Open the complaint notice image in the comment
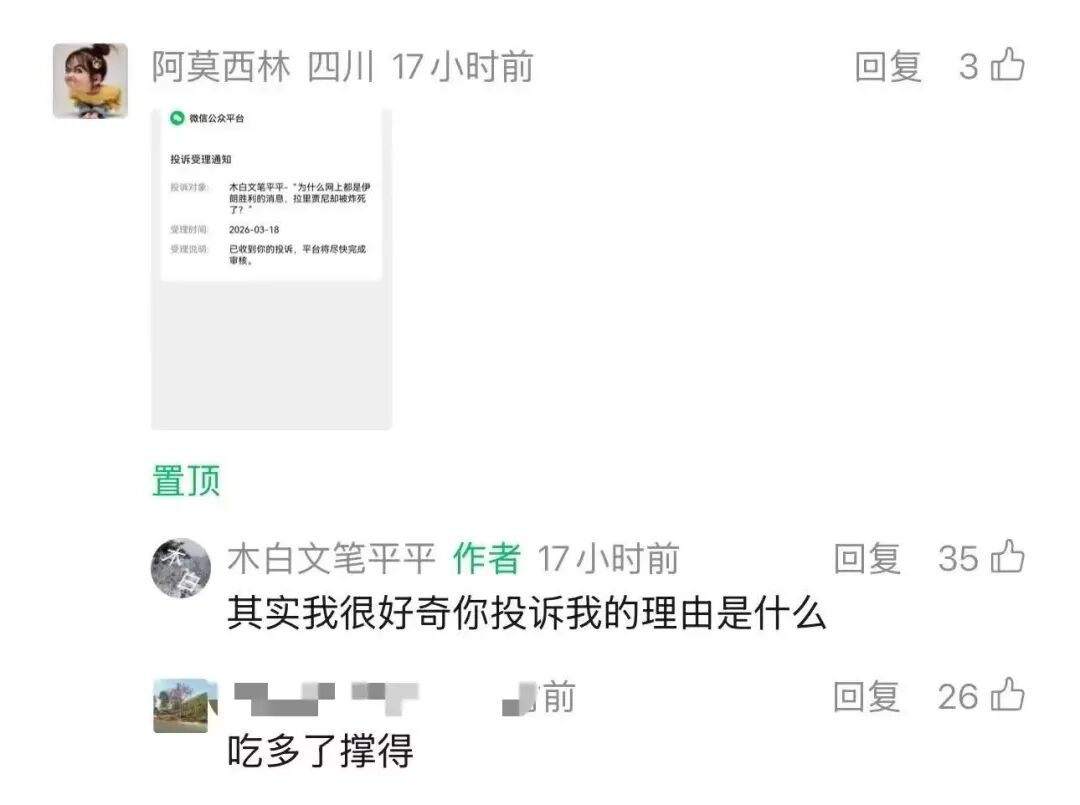 click(271, 268)
